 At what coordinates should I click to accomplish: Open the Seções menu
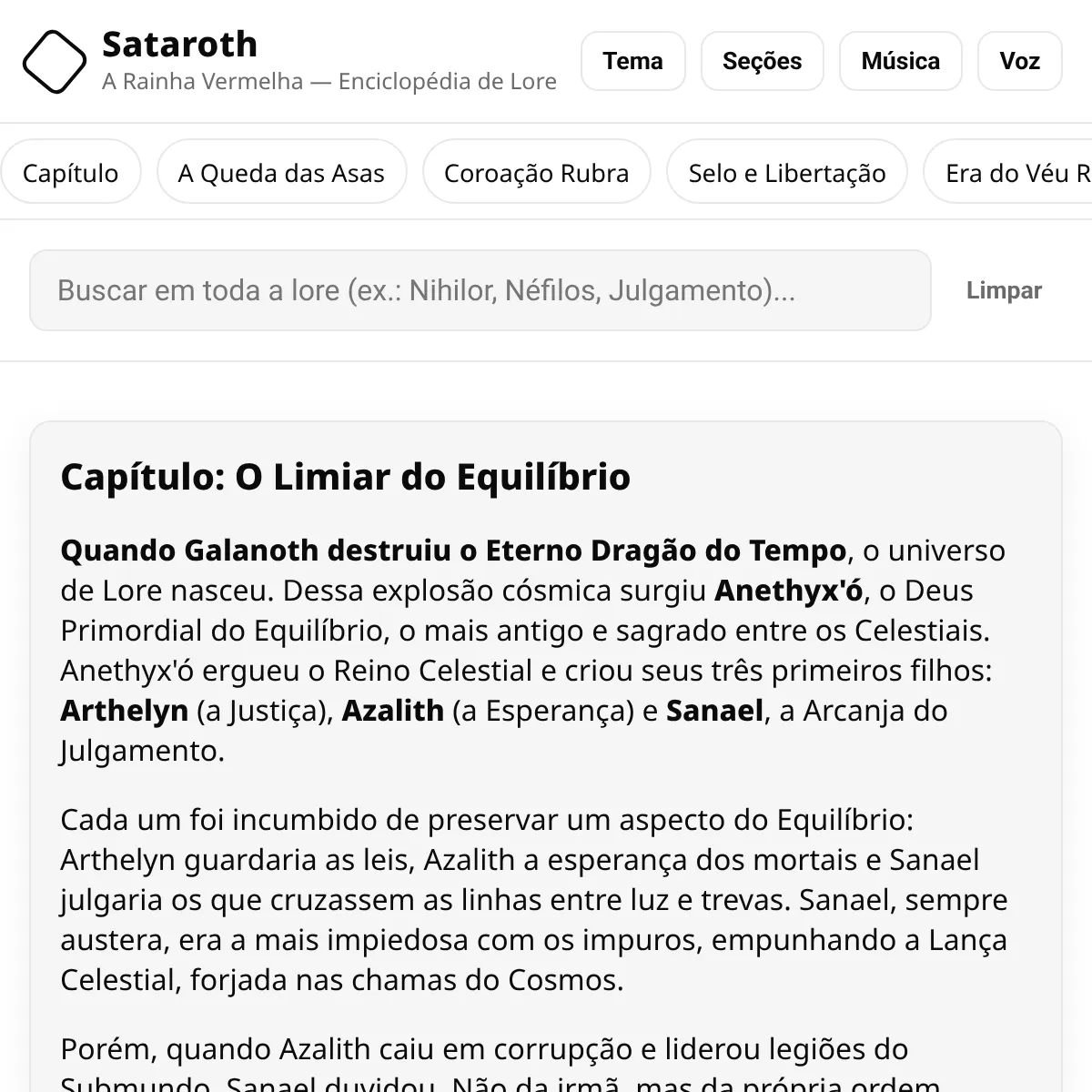pos(762,61)
